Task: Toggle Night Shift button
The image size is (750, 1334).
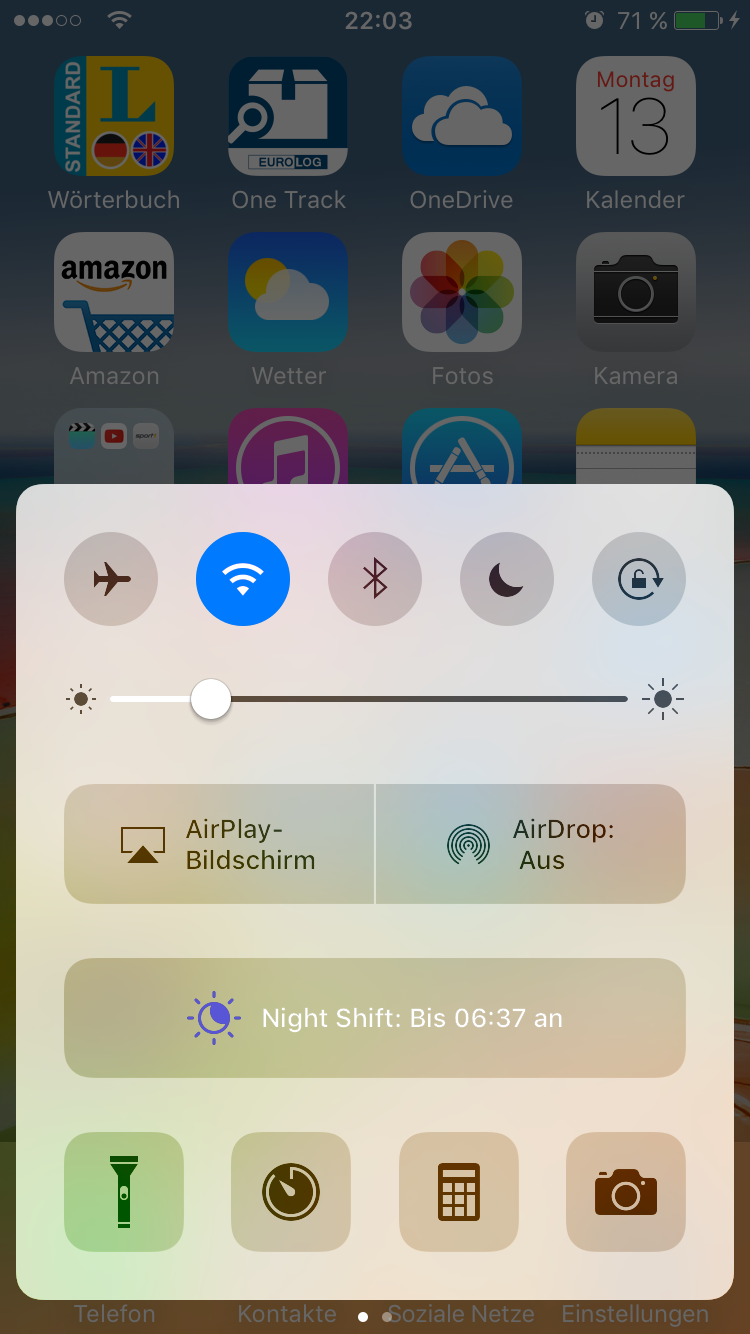Action: point(375,1018)
